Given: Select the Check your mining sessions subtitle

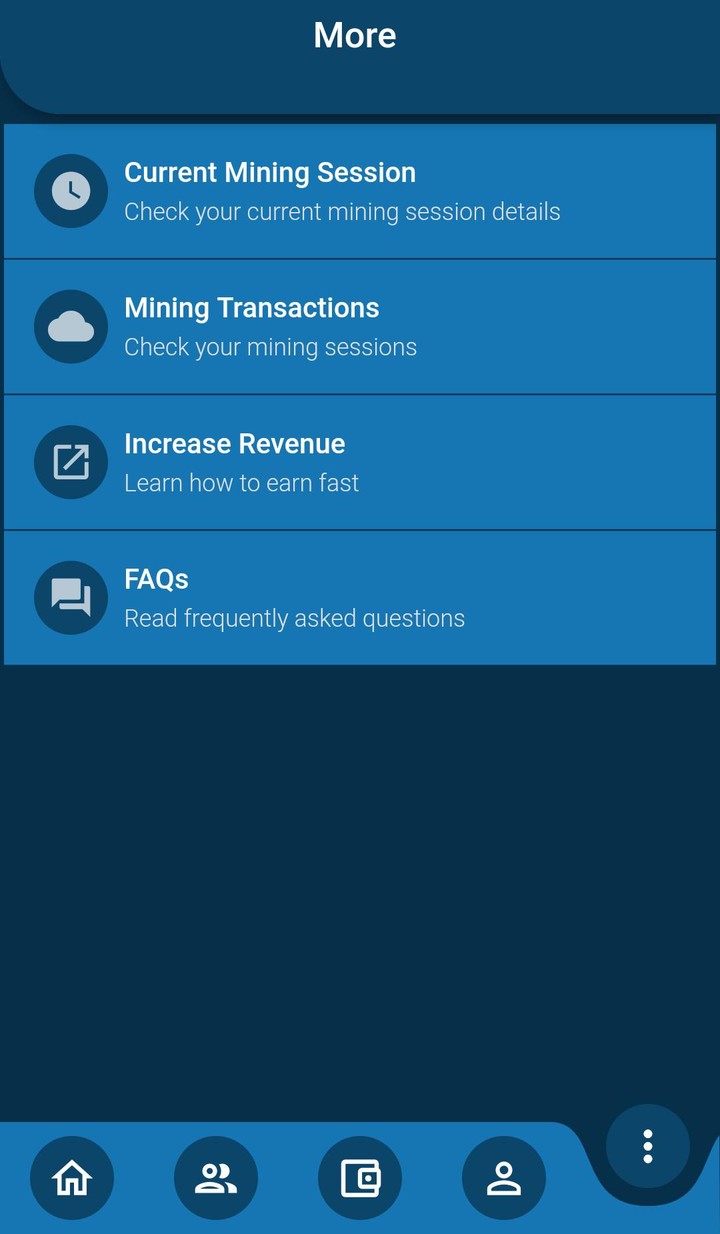Looking at the screenshot, I should pyautogui.click(x=269, y=346).
